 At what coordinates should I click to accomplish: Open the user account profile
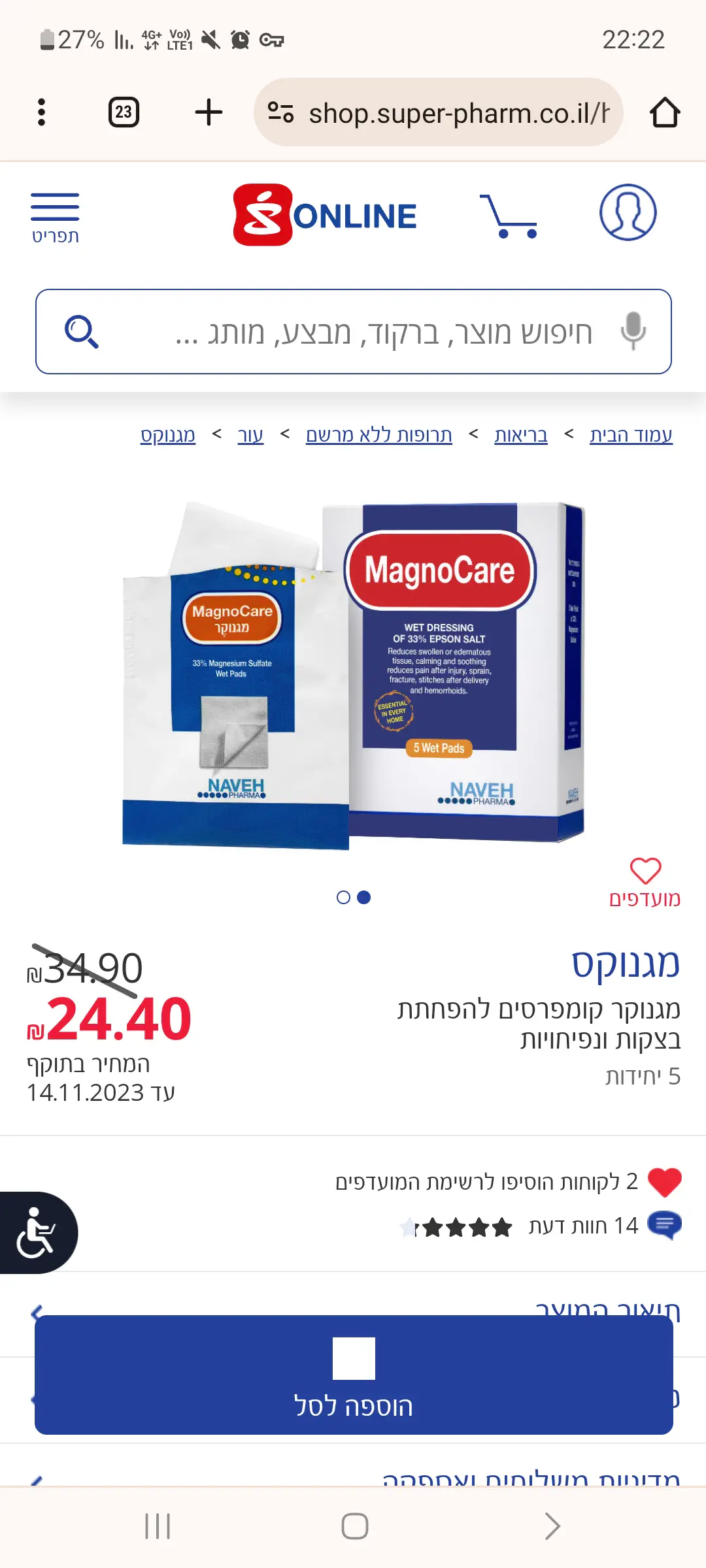pyautogui.click(x=628, y=213)
